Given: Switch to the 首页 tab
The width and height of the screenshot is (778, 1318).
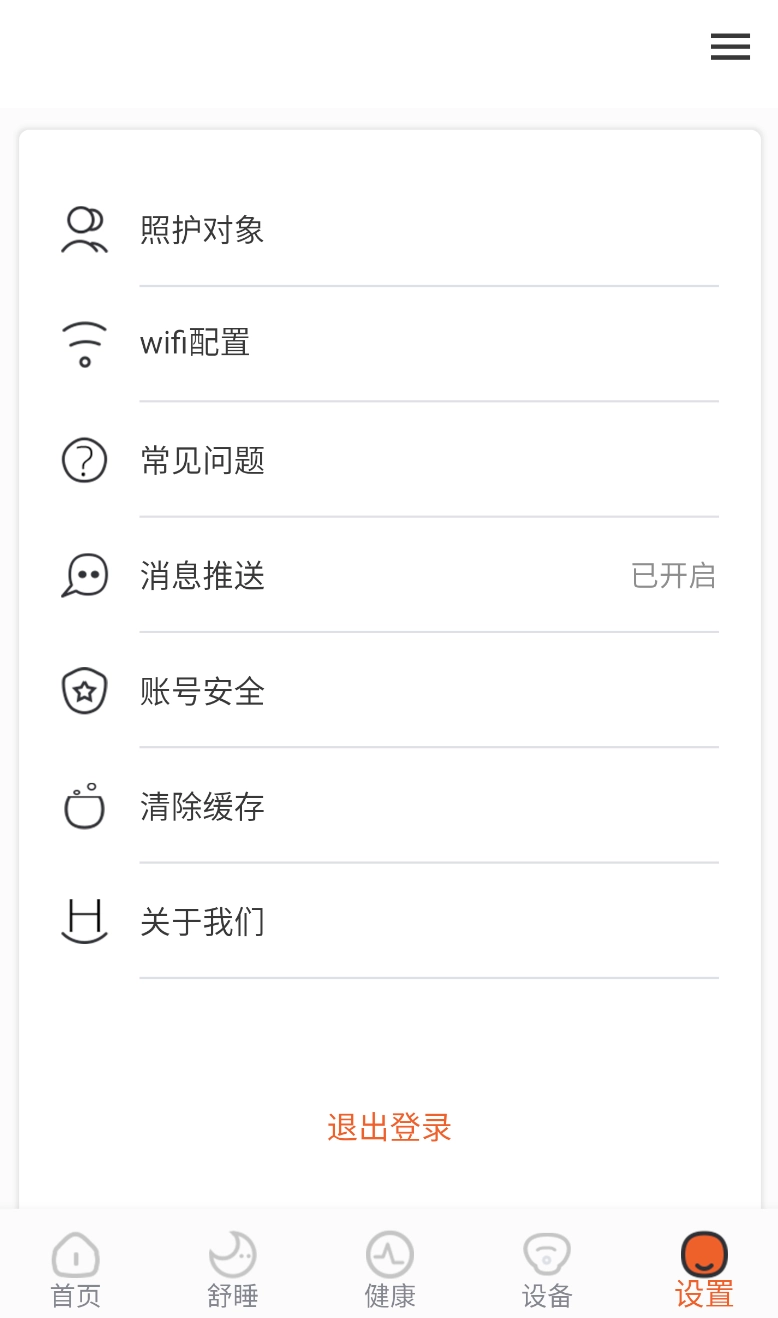Looking at the screenshot, I should click(x=75, y=1265).
